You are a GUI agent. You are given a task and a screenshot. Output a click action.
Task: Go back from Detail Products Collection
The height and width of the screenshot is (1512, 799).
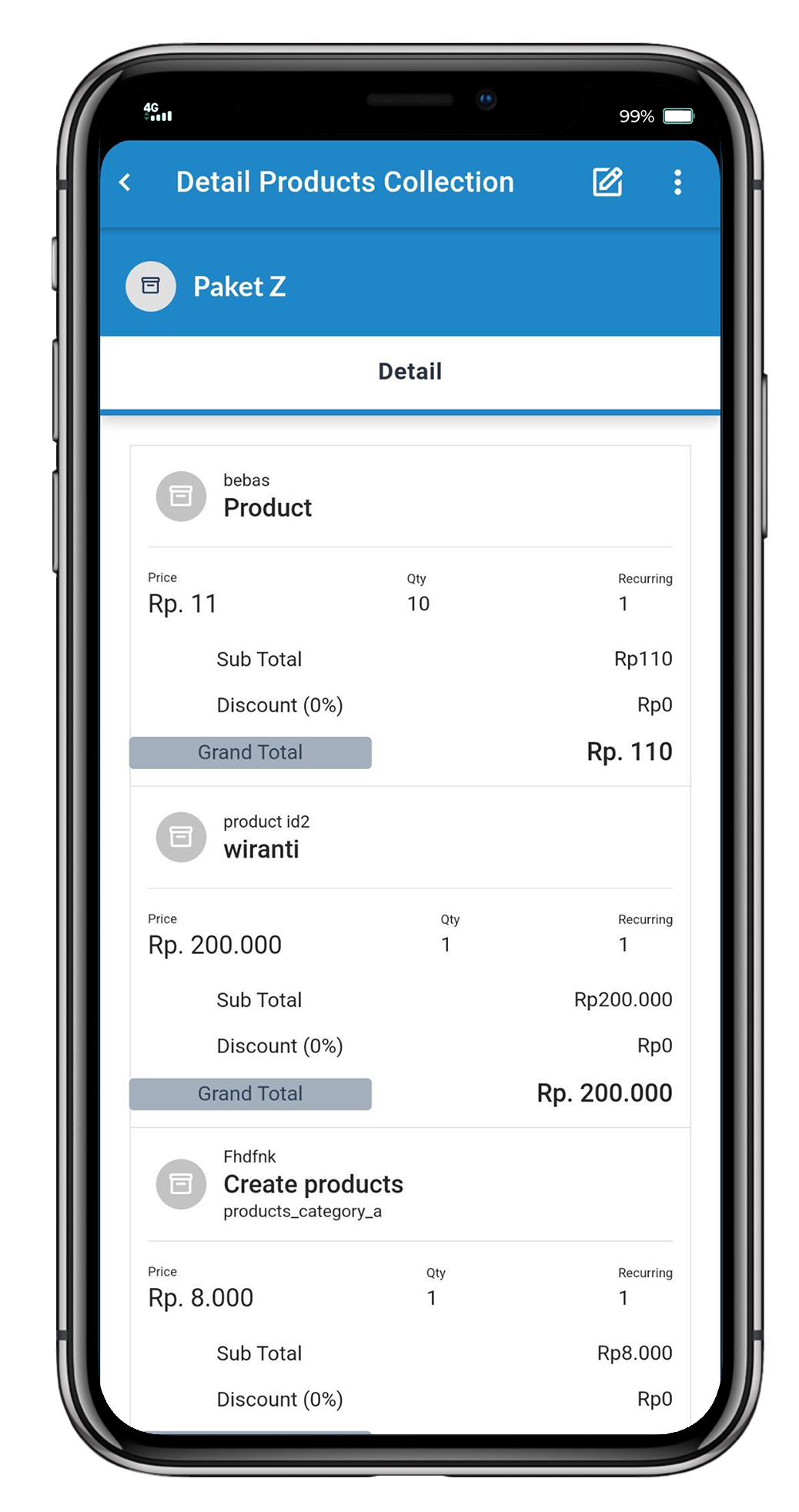pos(125,182)
